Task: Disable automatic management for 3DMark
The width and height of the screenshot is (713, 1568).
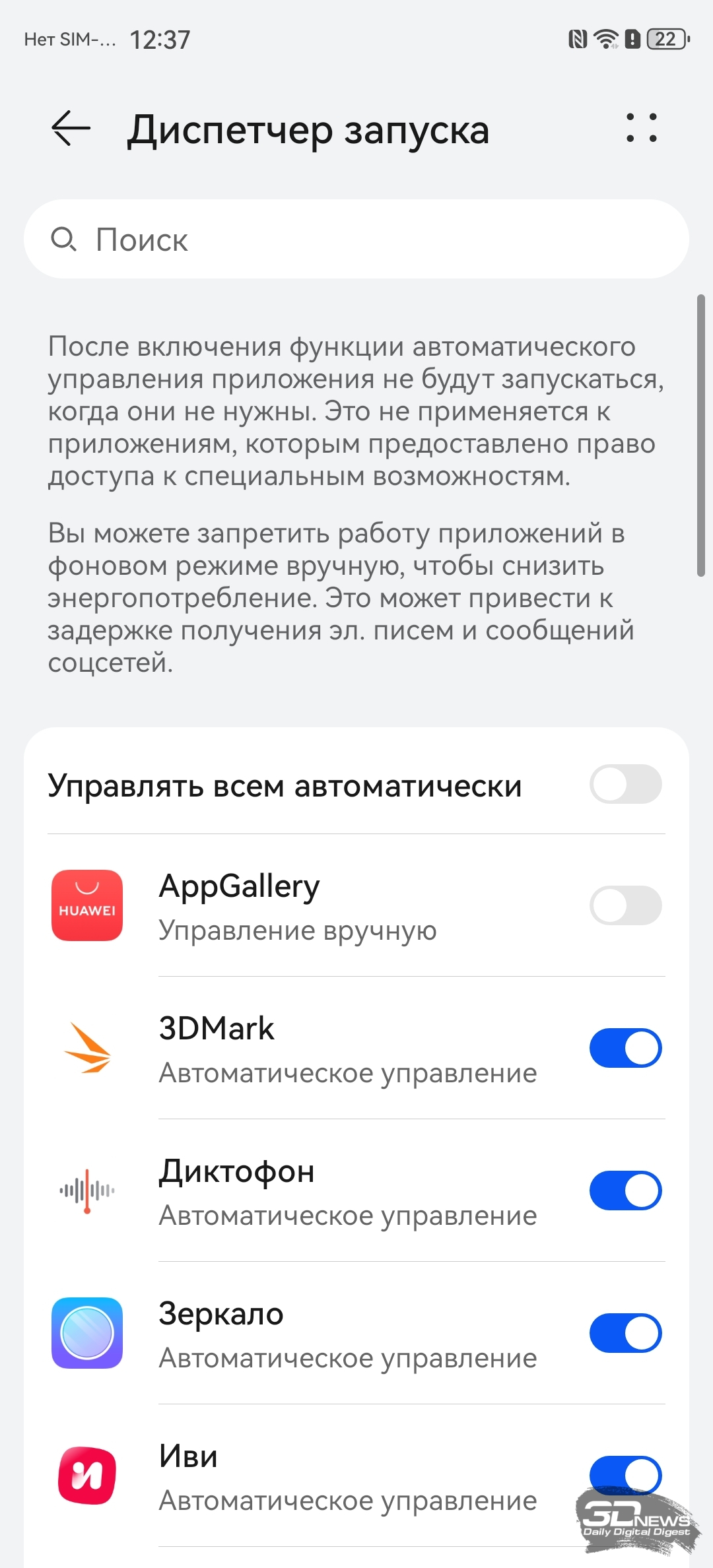Action: point(625,1048)
